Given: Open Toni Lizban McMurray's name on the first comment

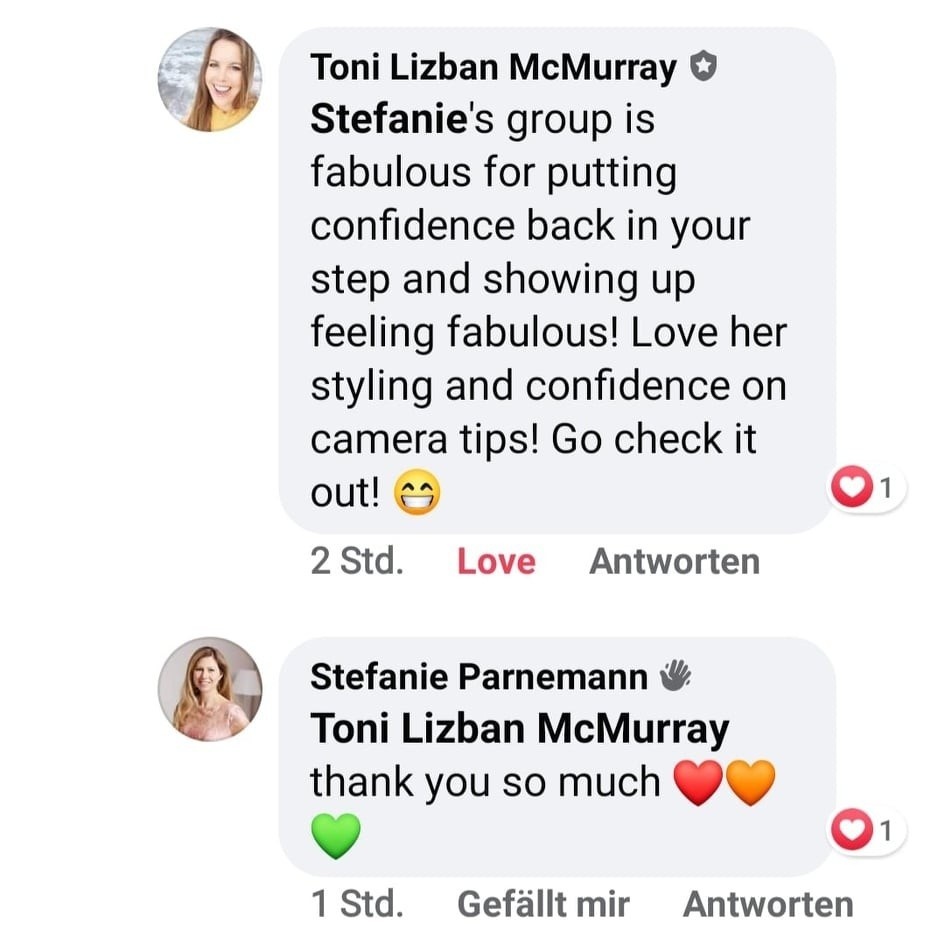Looking at the screenshot, I should click(x=493, y=68).
